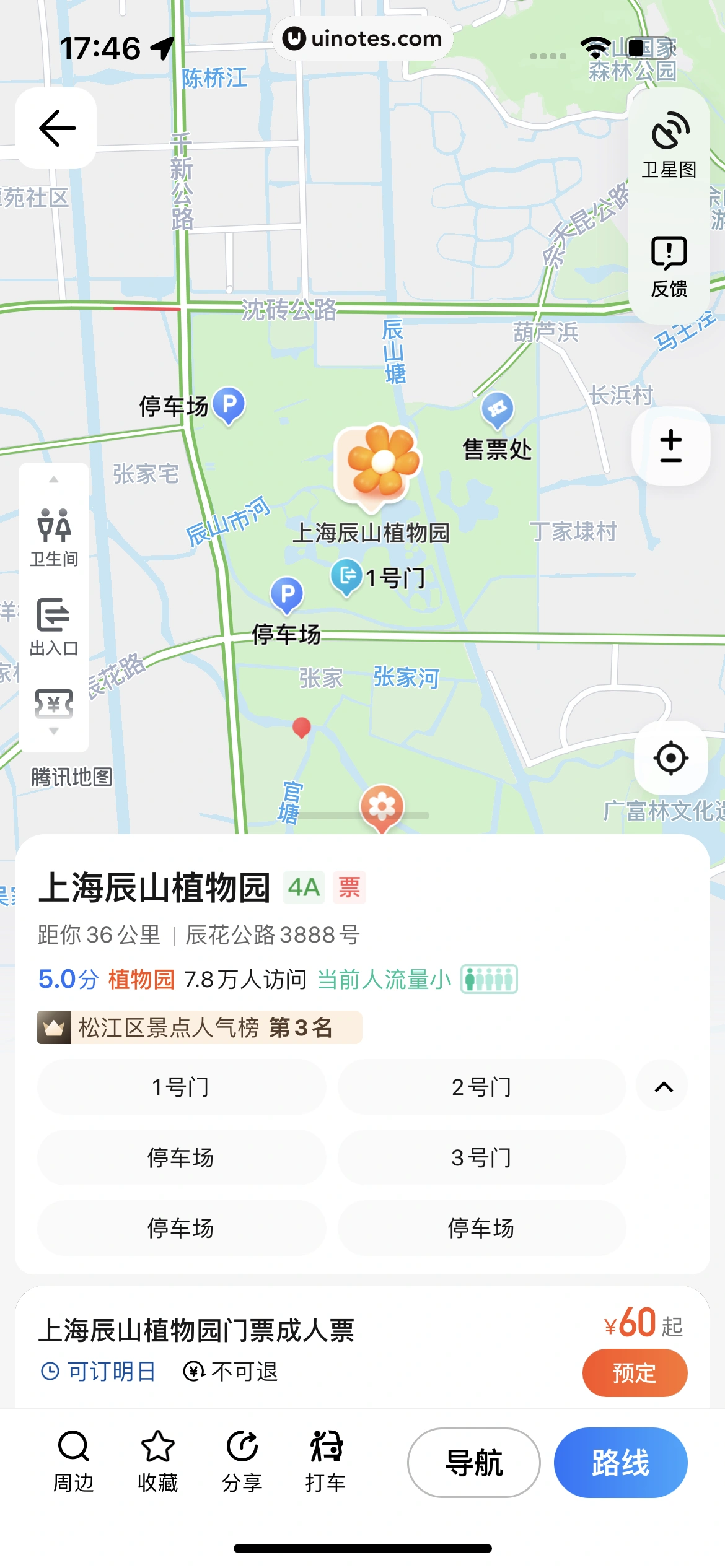Screen dimensions: 725x1568
Task: Go back using the arrow button
Action: coord(56,128)
